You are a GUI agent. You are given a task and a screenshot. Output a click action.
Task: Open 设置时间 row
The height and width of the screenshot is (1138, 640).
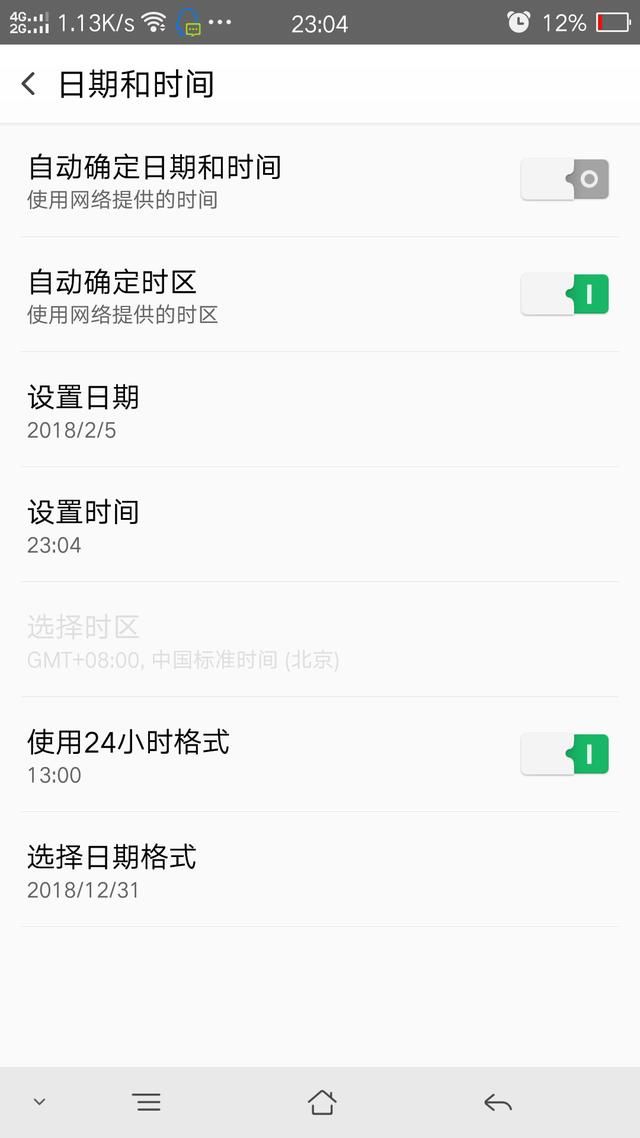(320, 525)
